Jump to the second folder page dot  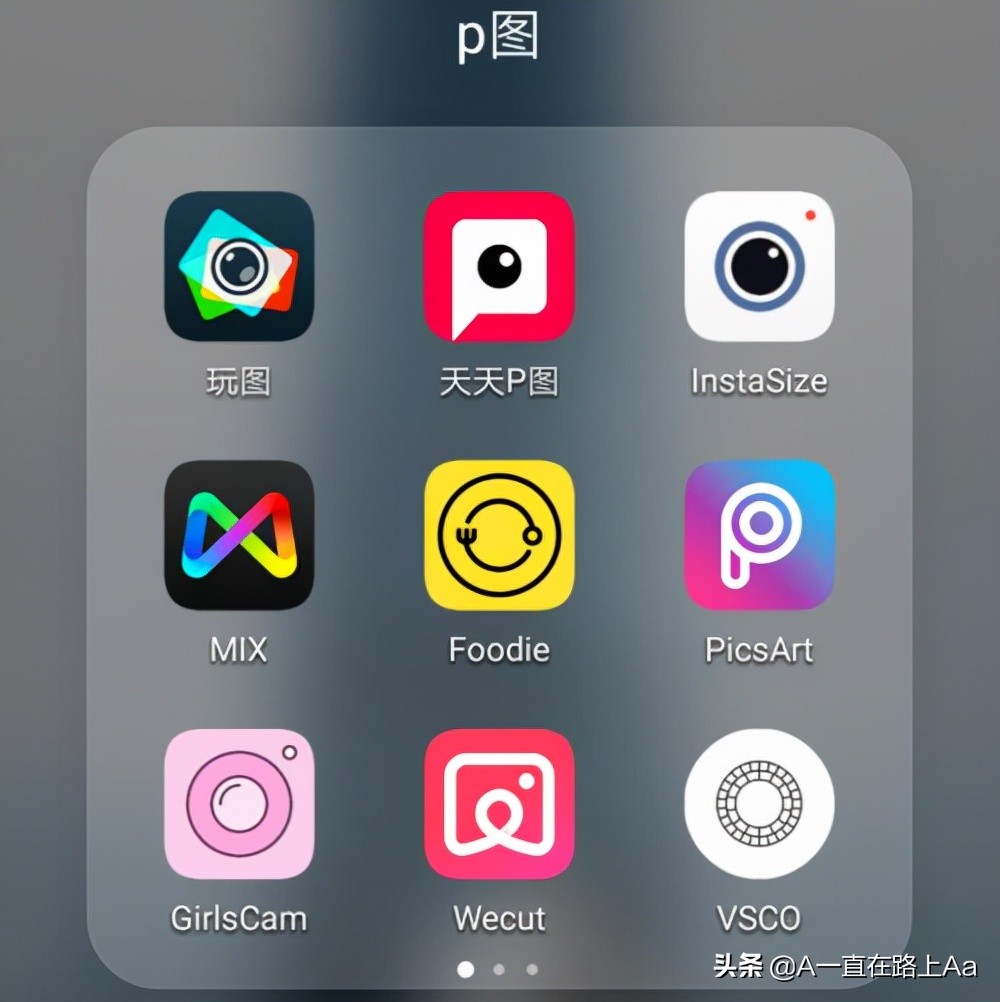(x=499, y=969)
